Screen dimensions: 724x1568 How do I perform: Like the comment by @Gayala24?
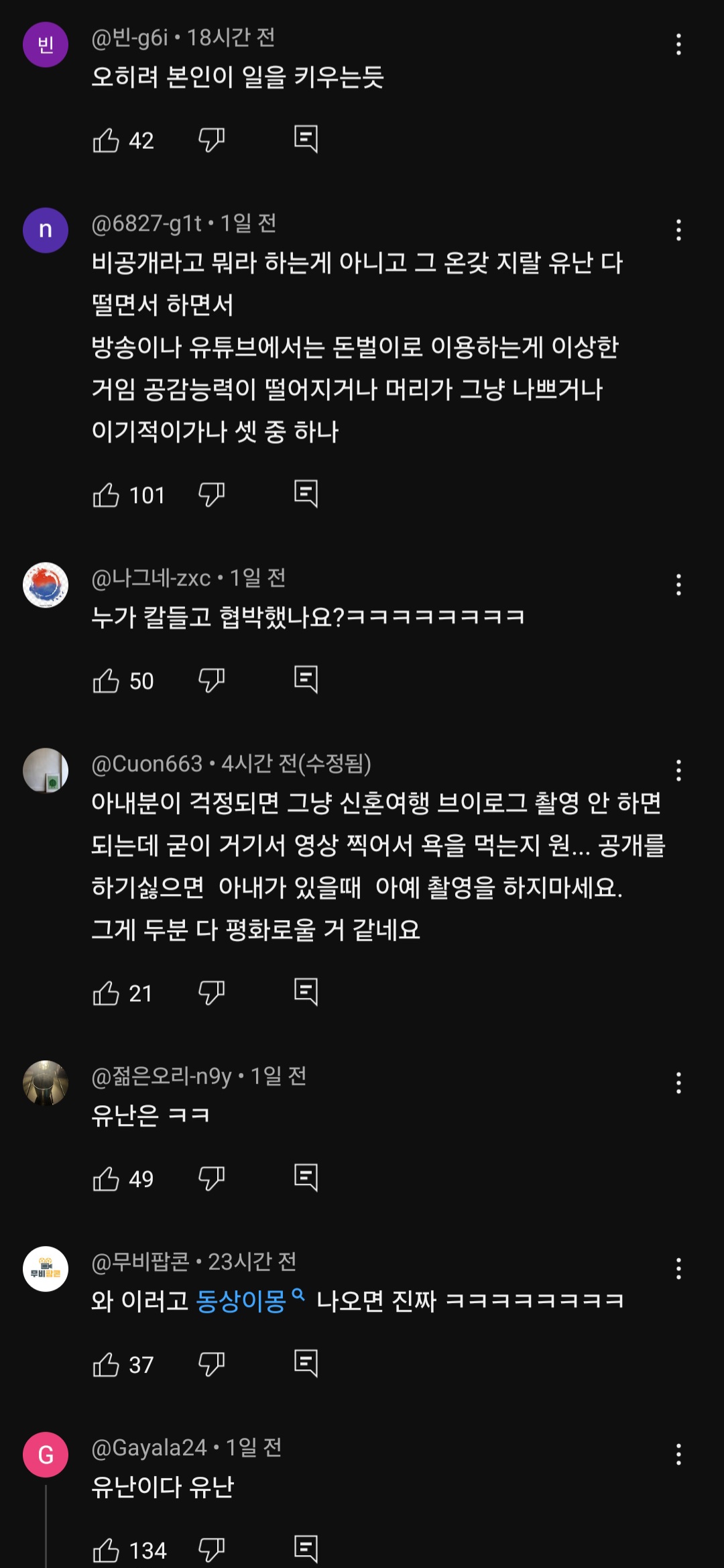(106, 1551)
